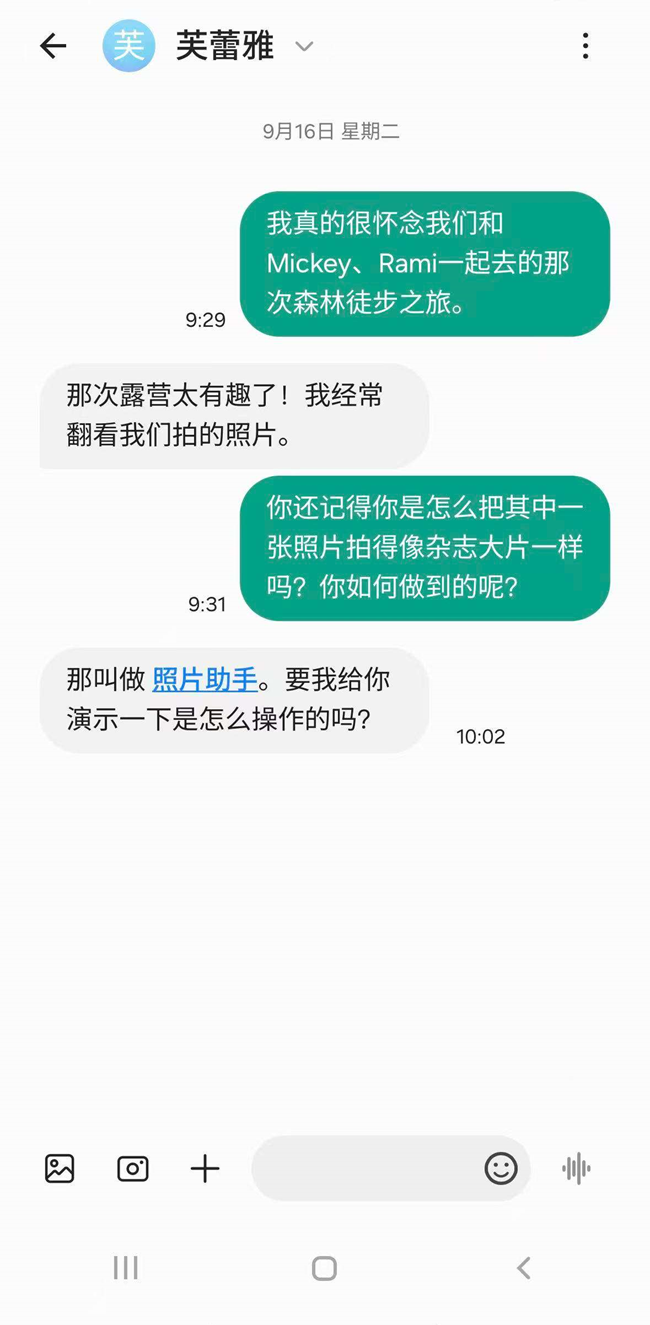The height and width of the screenshot is (1325, 650).
Task: Tap the plus attachment button
Action: [x=205, y=1168]
